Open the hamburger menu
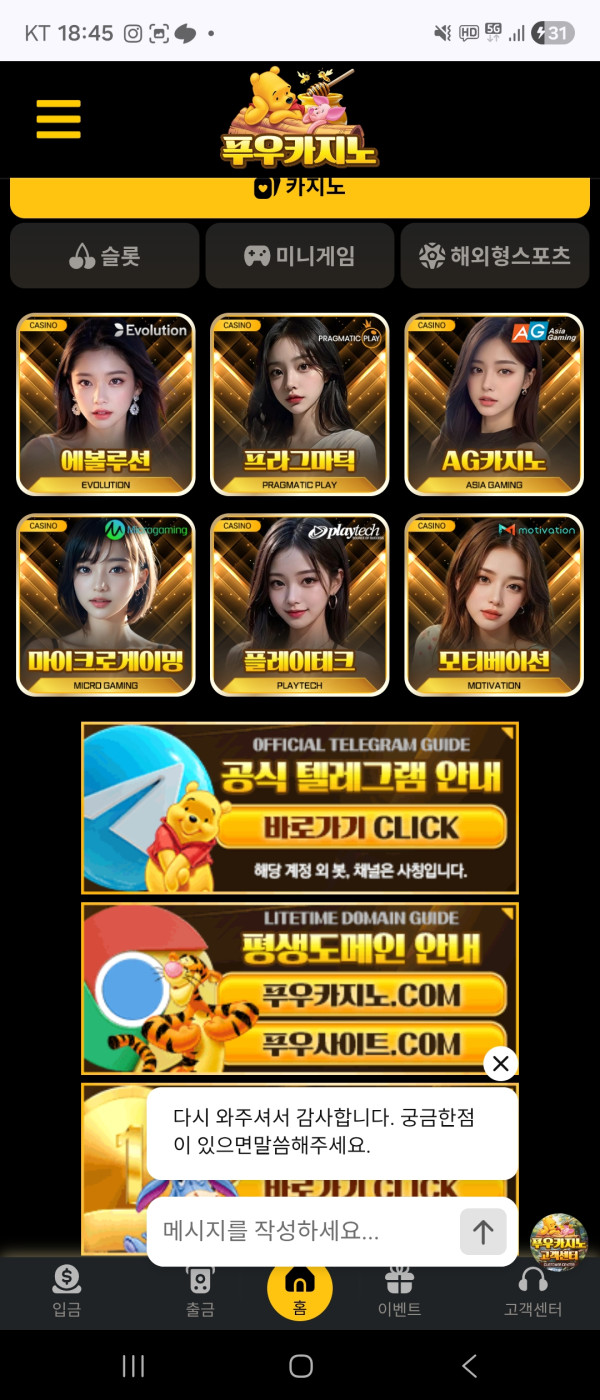 (x=58, y=120)
